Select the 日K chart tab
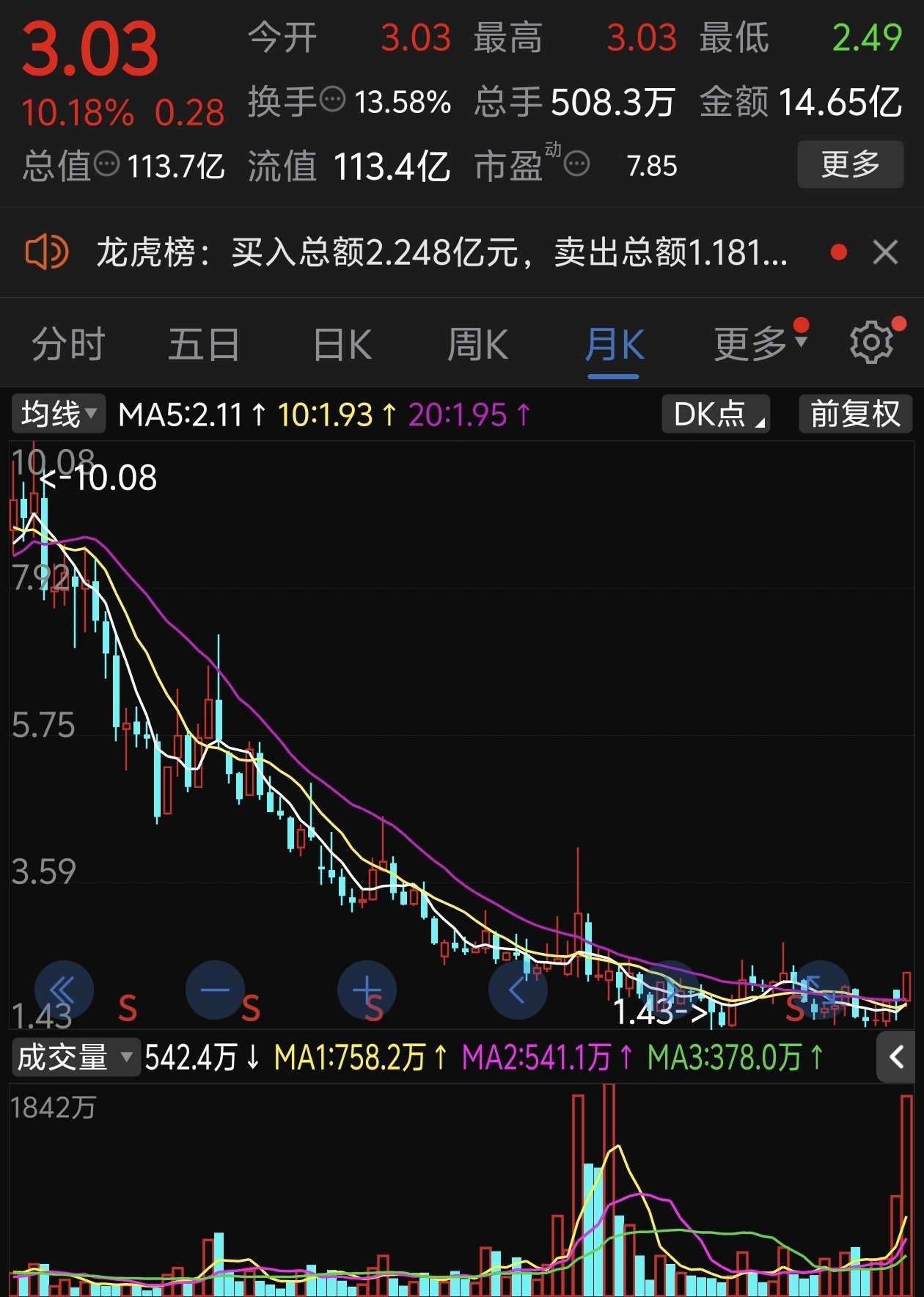924x1297 pixels. click(342, 344)
